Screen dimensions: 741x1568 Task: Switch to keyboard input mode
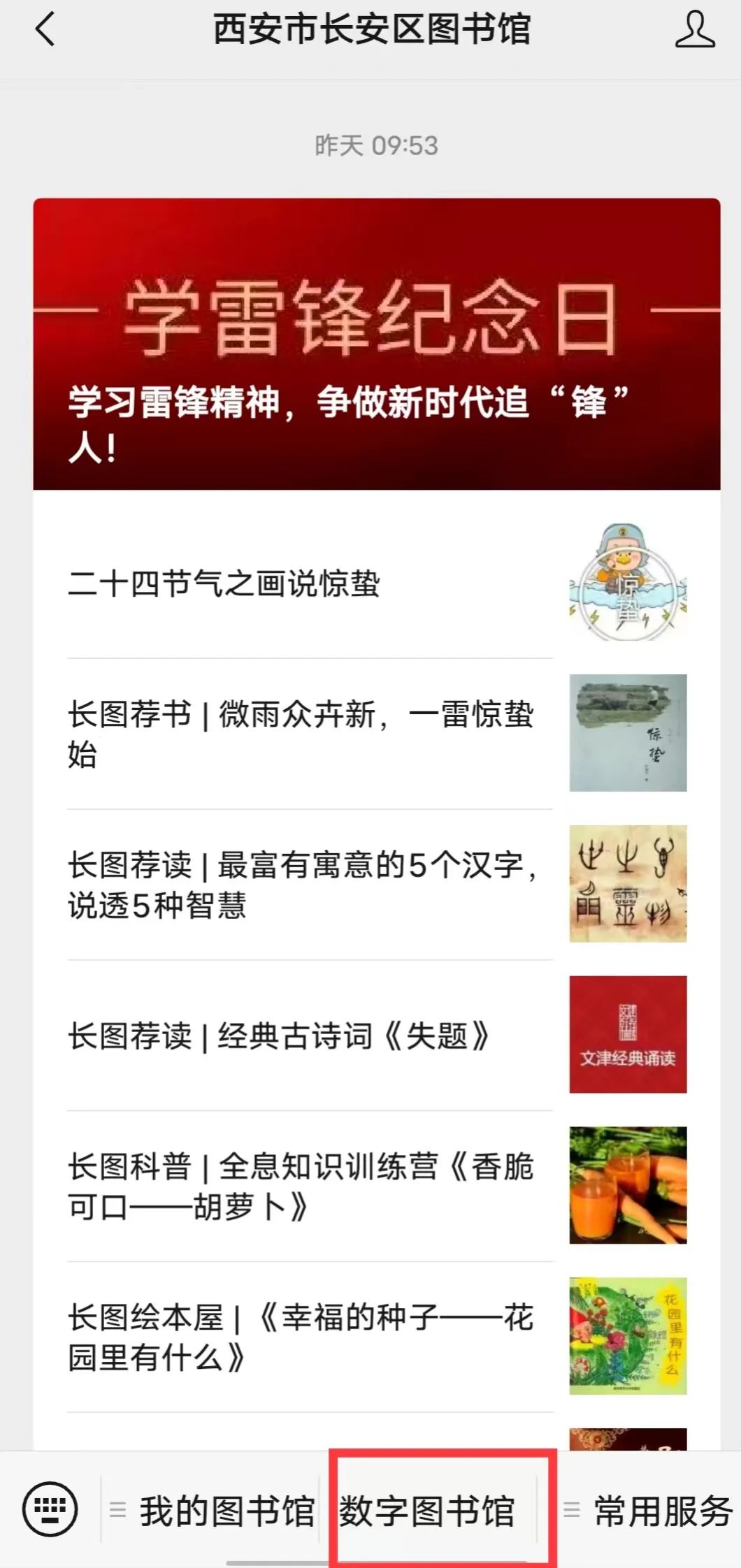click(x=50, y=1509)
